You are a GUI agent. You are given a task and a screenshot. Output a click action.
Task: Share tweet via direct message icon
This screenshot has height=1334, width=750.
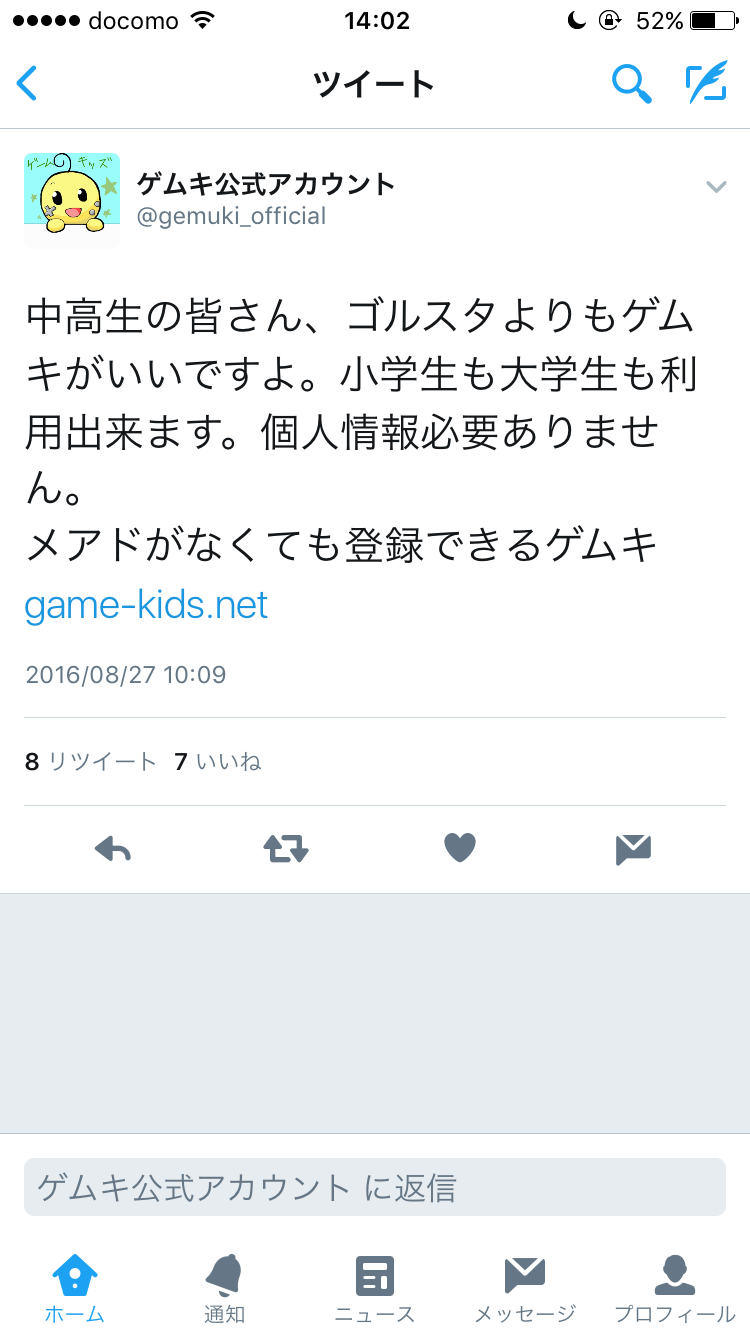(634, 850)
